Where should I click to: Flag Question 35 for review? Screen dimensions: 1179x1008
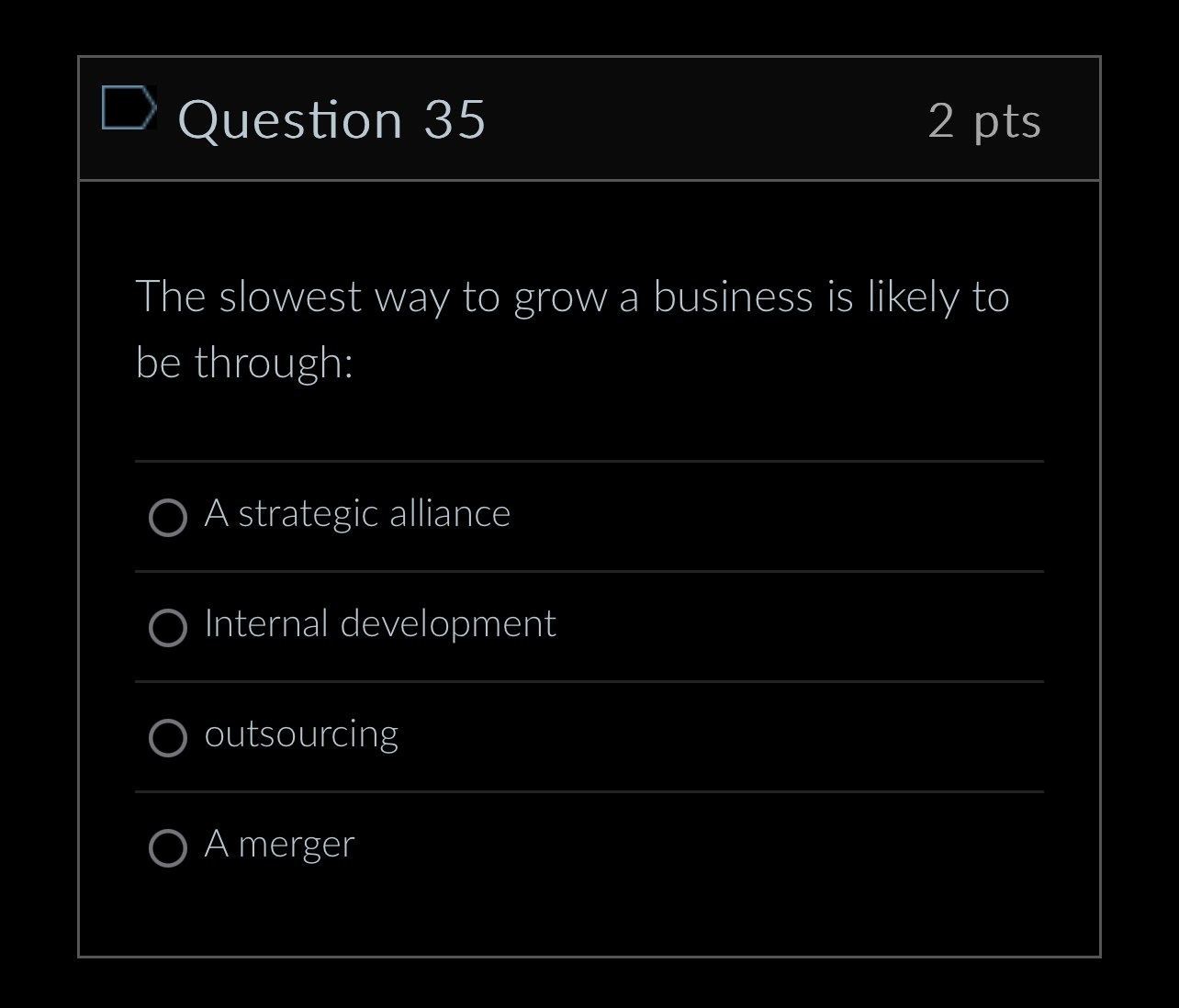click(x=128, y=108)
